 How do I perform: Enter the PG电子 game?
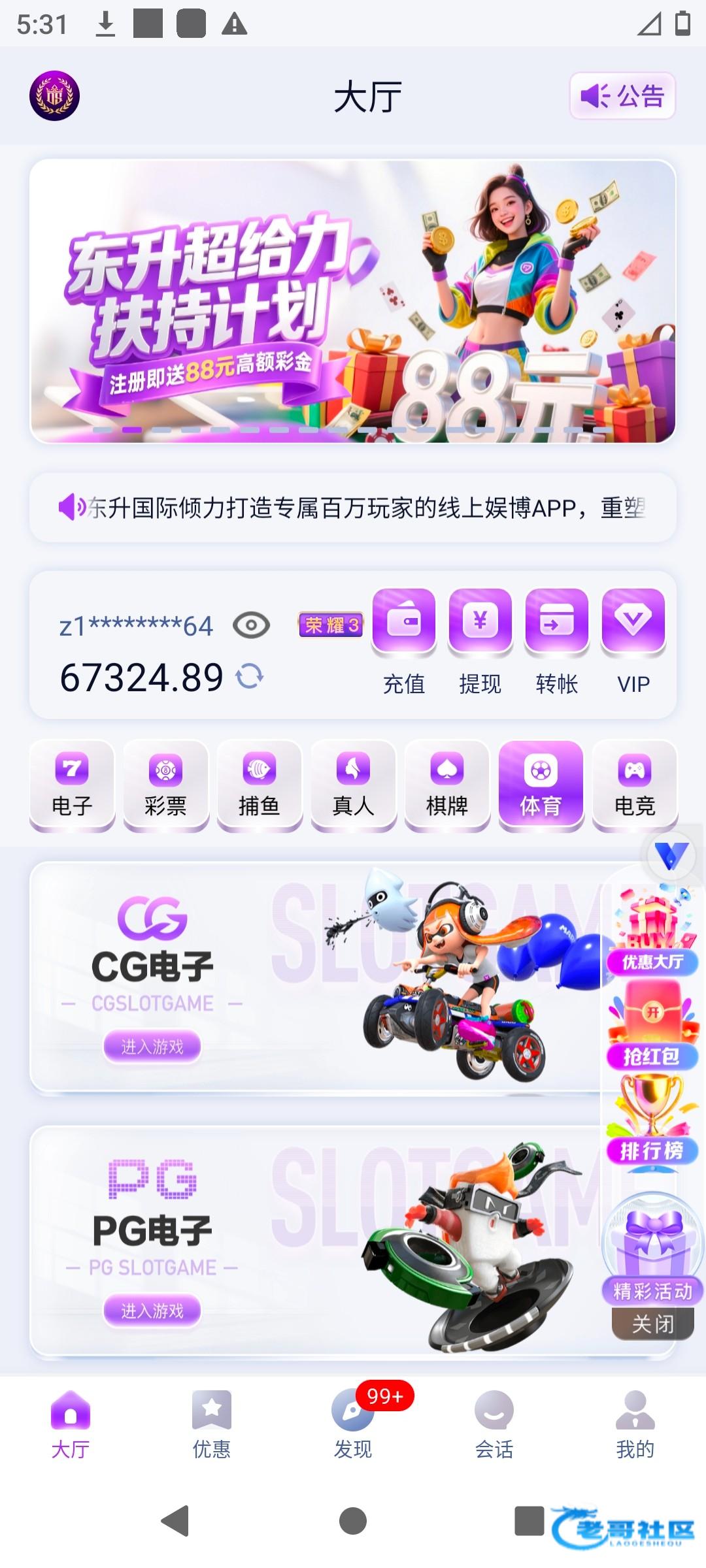click(x=152, y=1310)
